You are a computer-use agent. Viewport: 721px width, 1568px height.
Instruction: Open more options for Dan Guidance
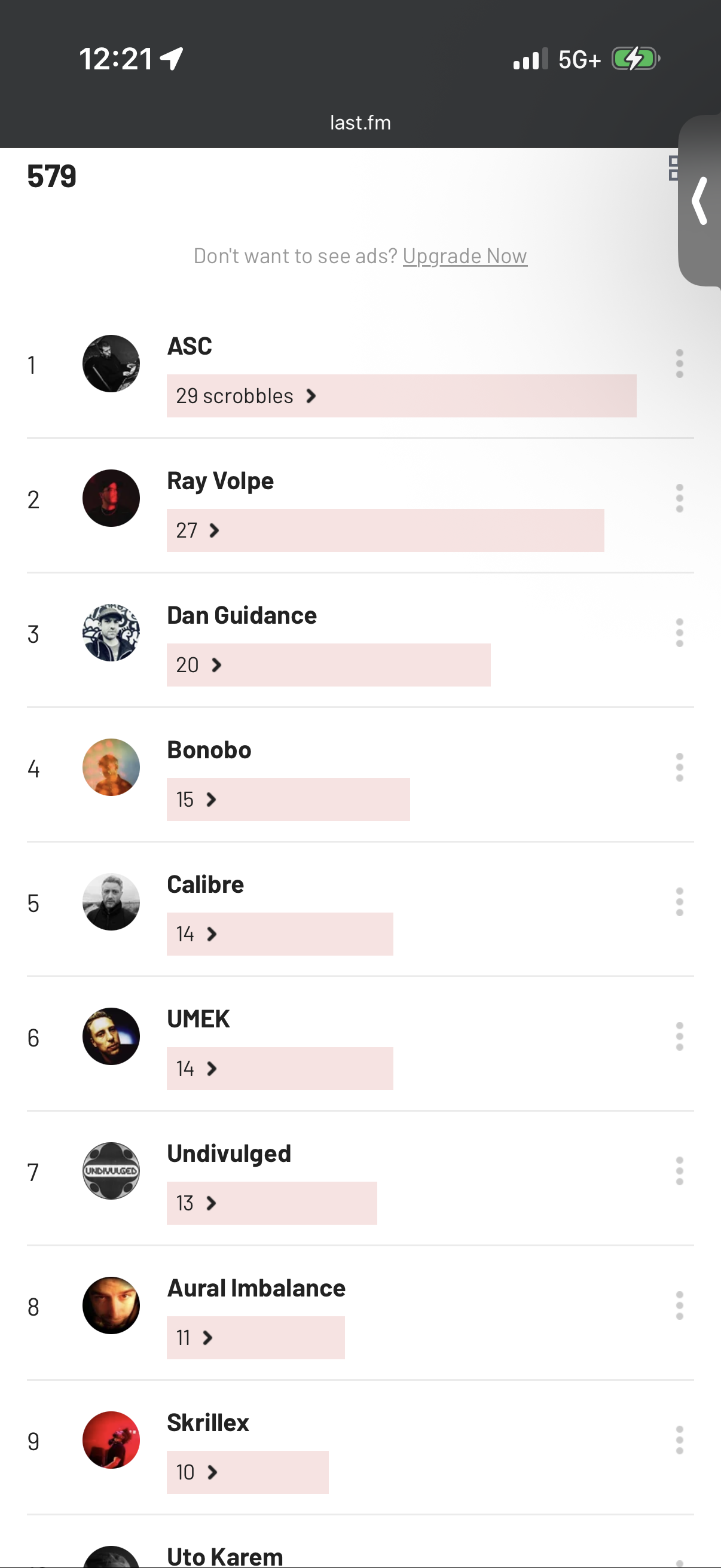coord(679,633)
